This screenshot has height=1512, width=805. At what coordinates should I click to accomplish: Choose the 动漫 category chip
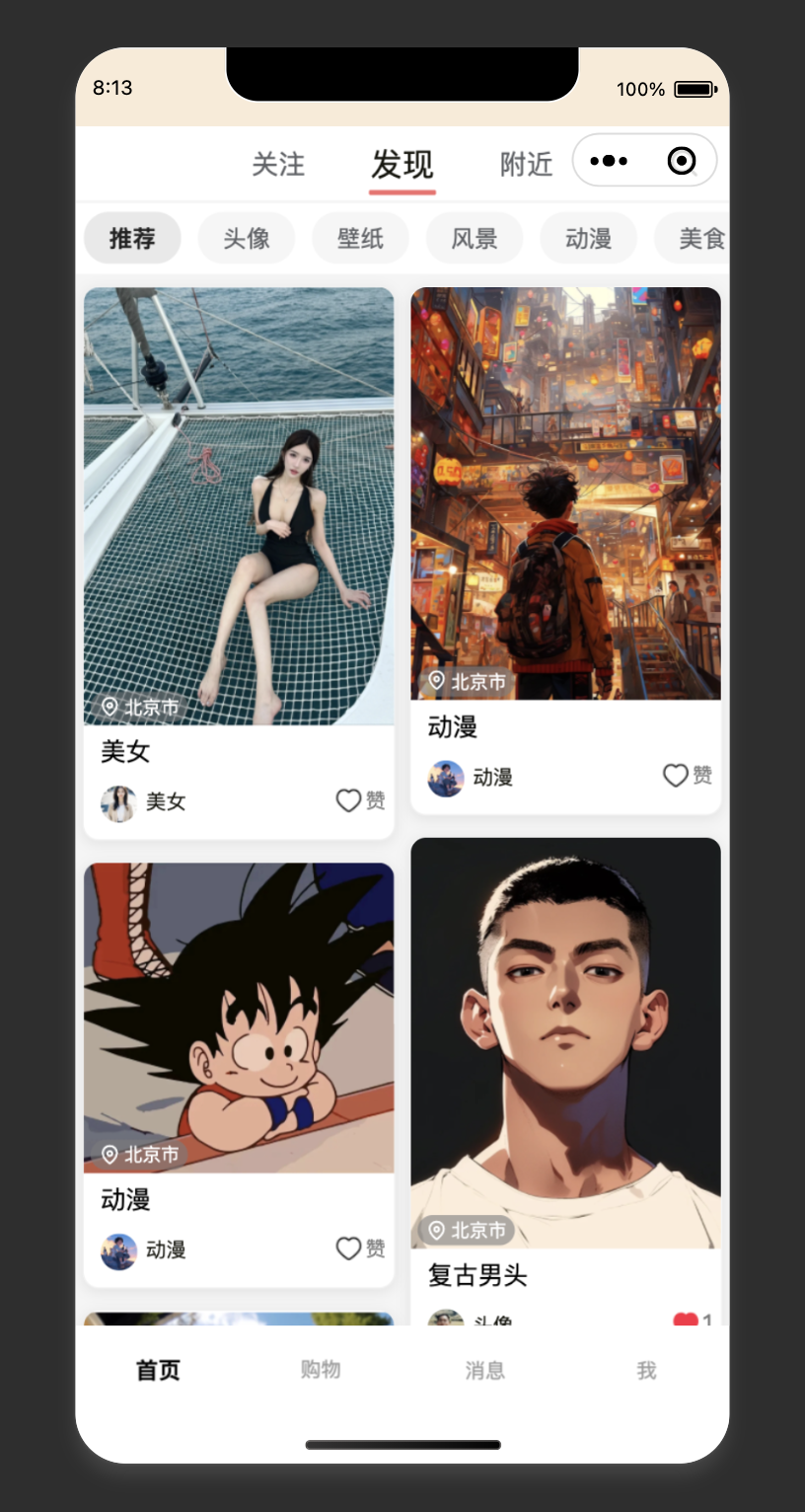click(588, 238)
